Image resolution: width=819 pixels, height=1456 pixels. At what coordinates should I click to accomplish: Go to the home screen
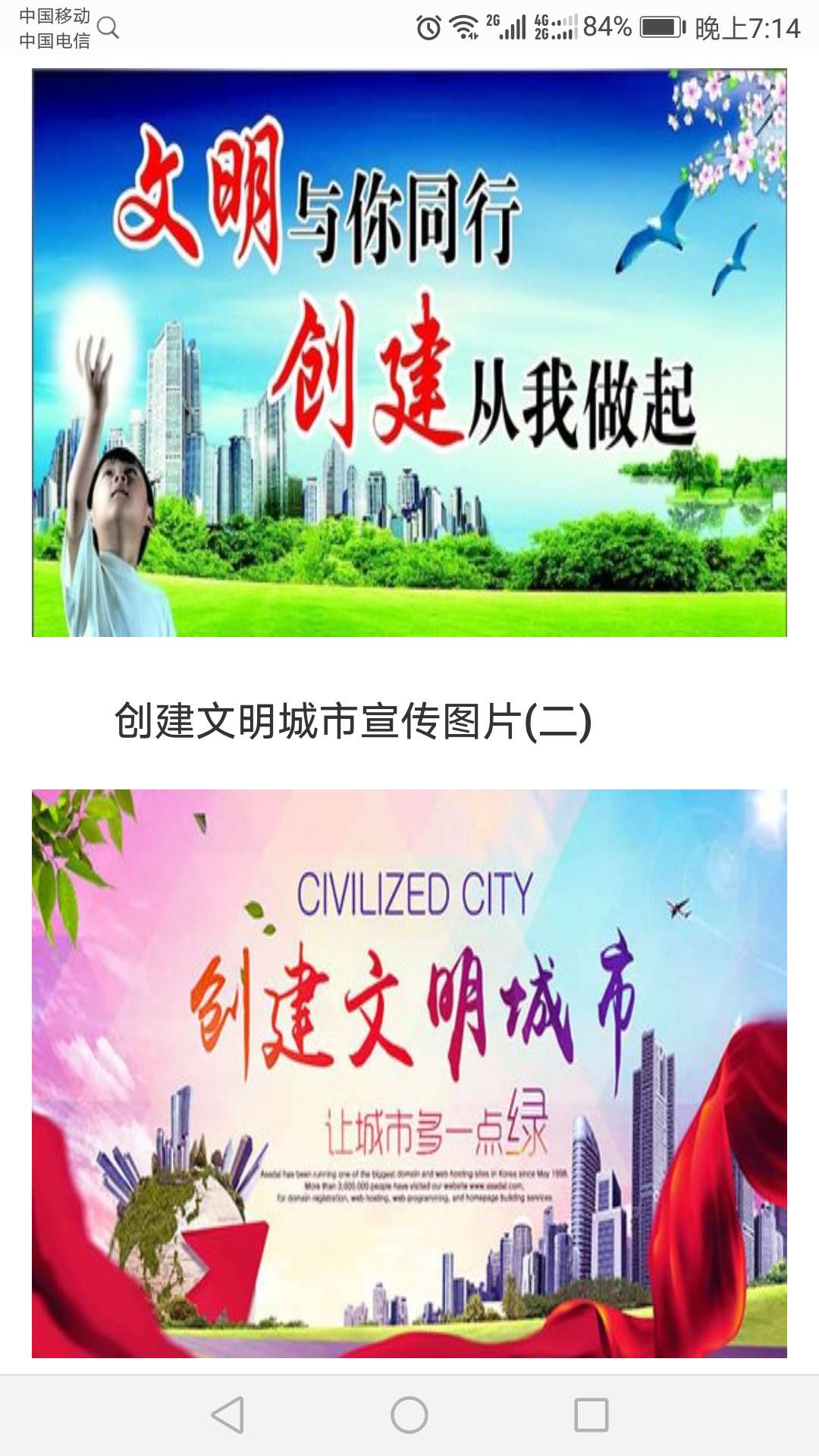pyautogui.click(x=409, y=1415)
